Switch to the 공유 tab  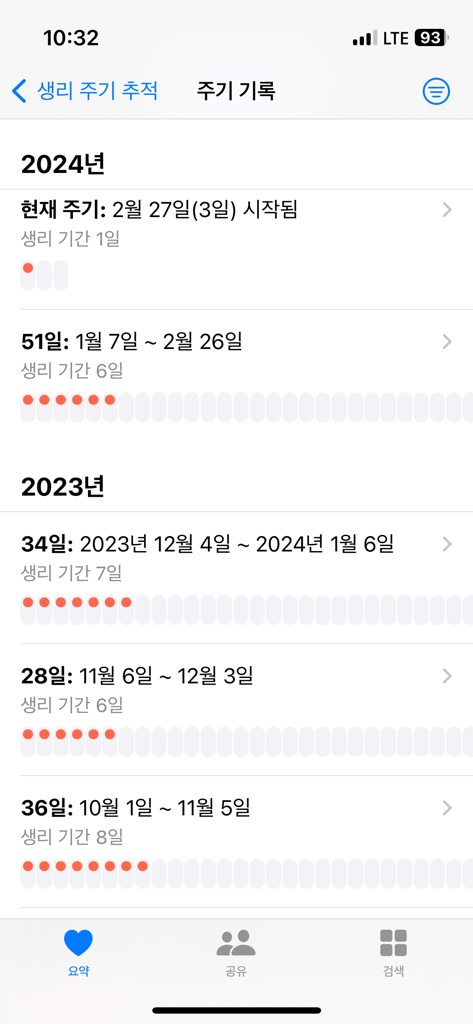[x=236, y=953]
